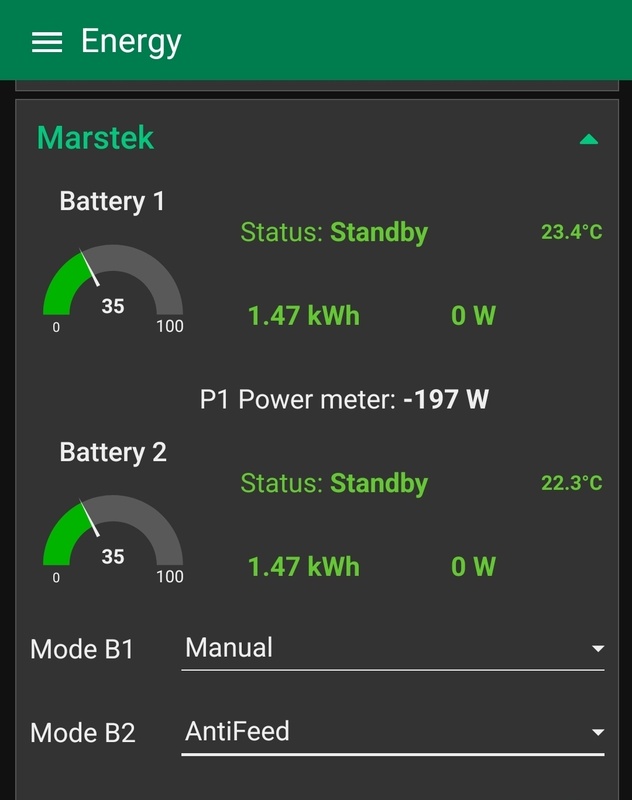Open the hamburger navigation menu

coord(47,41)
